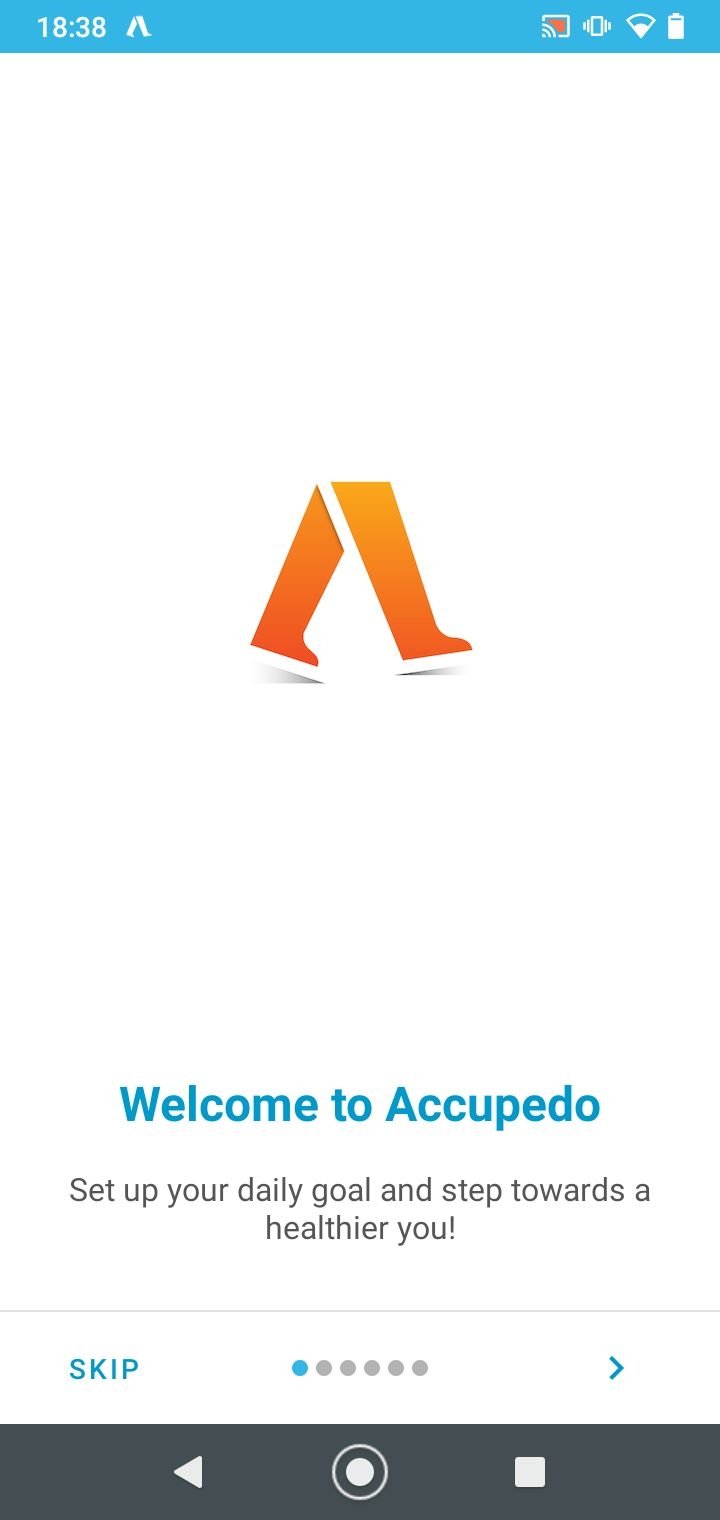Return to the home screen

(x=360, y=1472)
